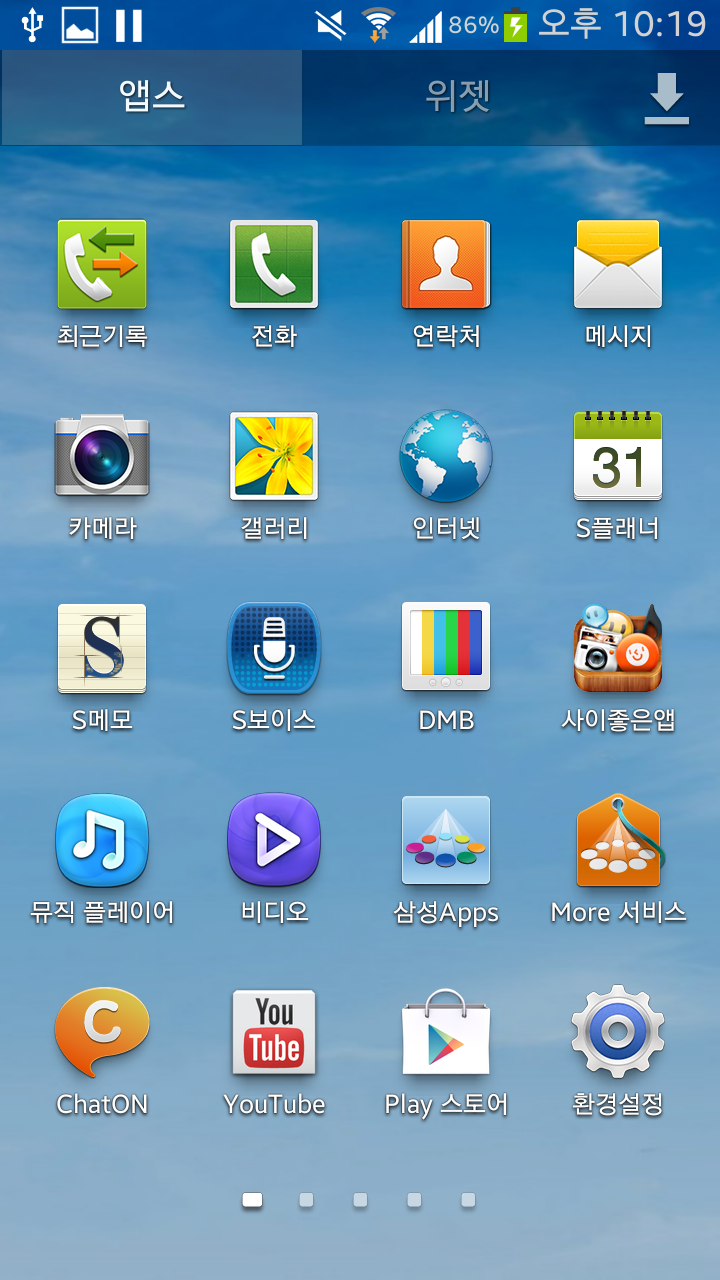
Task: Open the 갤러리 app
Action: (274, 457)
